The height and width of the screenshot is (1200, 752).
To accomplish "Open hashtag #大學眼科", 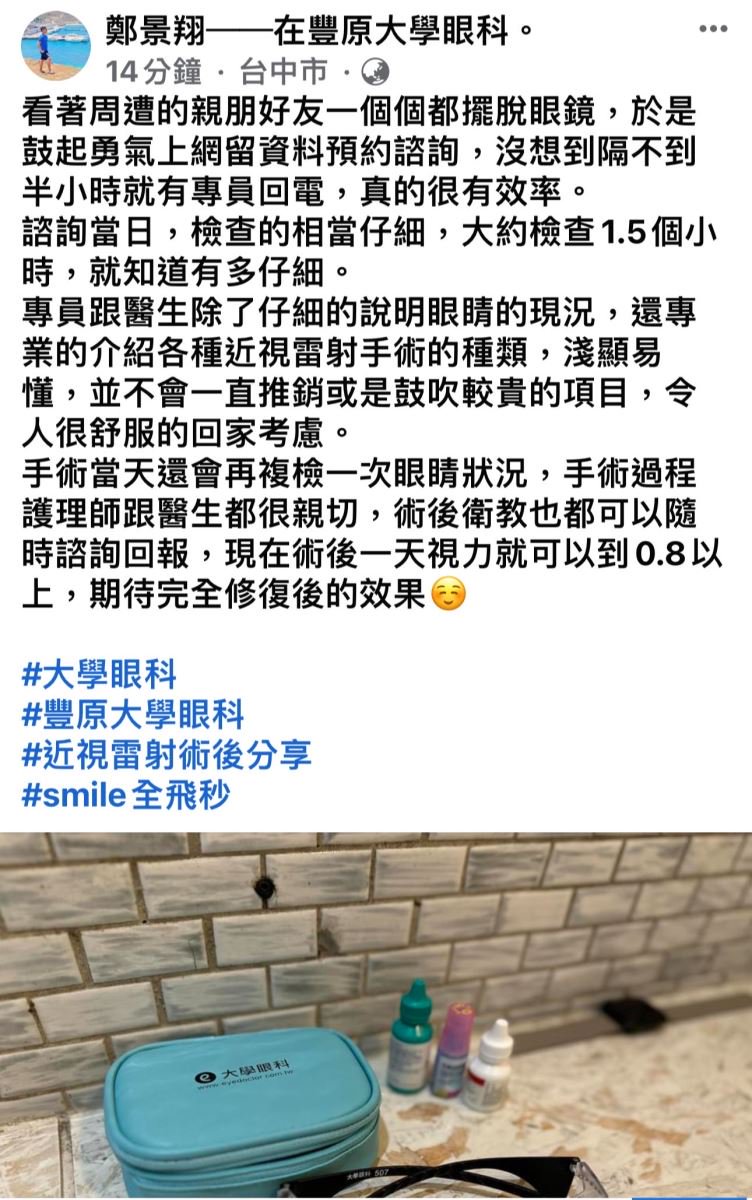I will tap(99, 675).
